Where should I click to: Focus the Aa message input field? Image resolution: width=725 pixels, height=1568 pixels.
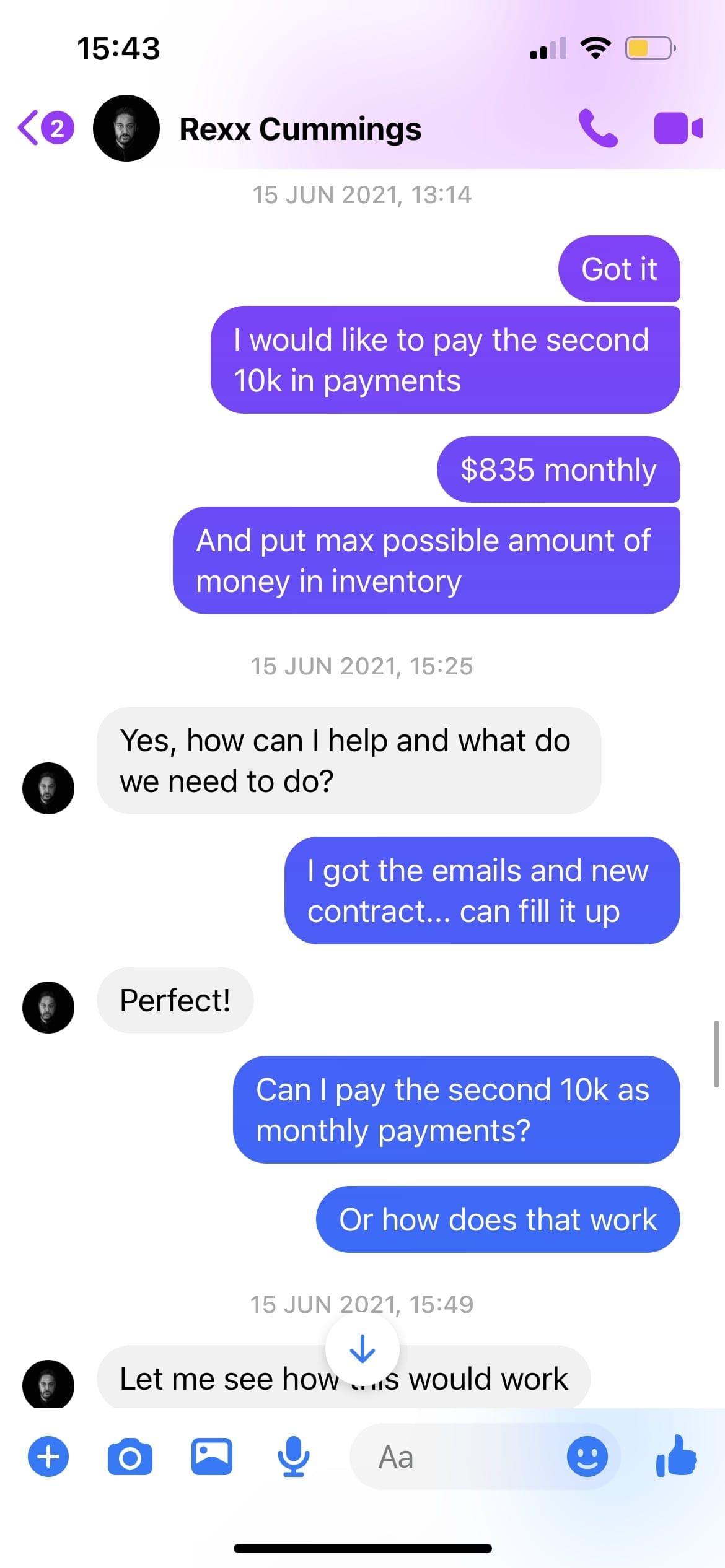click(459, 1457)
